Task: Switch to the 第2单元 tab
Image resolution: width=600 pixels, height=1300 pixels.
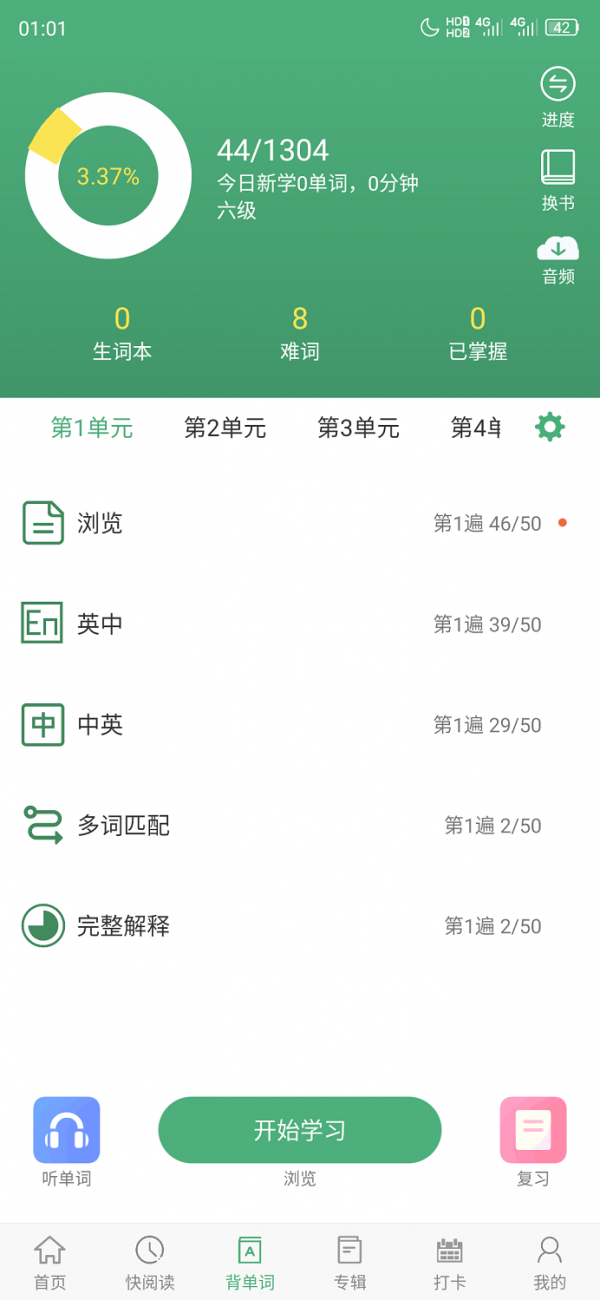Action: [225, 428]
